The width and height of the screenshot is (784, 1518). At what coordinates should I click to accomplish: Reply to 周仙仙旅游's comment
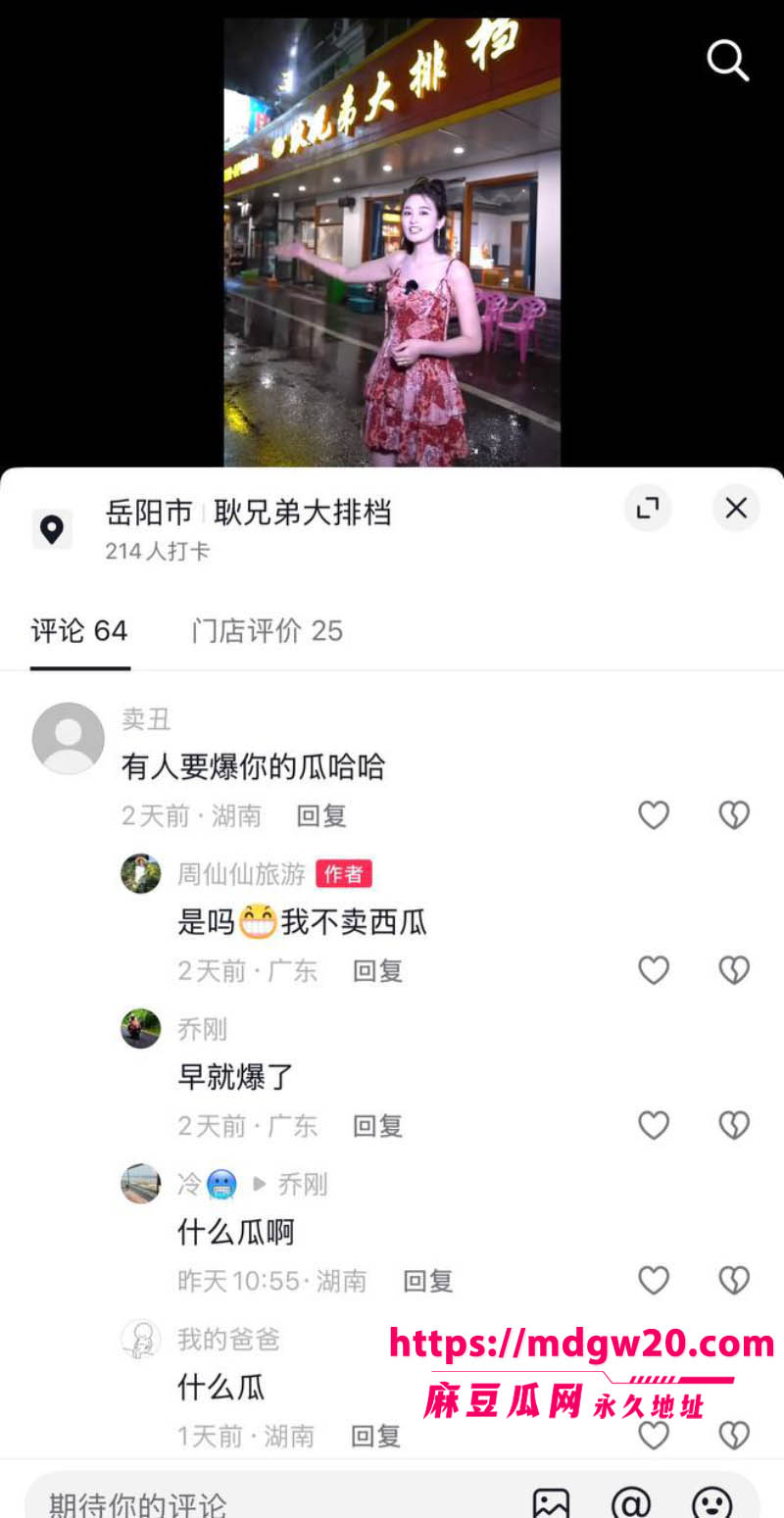pos(378,970)
